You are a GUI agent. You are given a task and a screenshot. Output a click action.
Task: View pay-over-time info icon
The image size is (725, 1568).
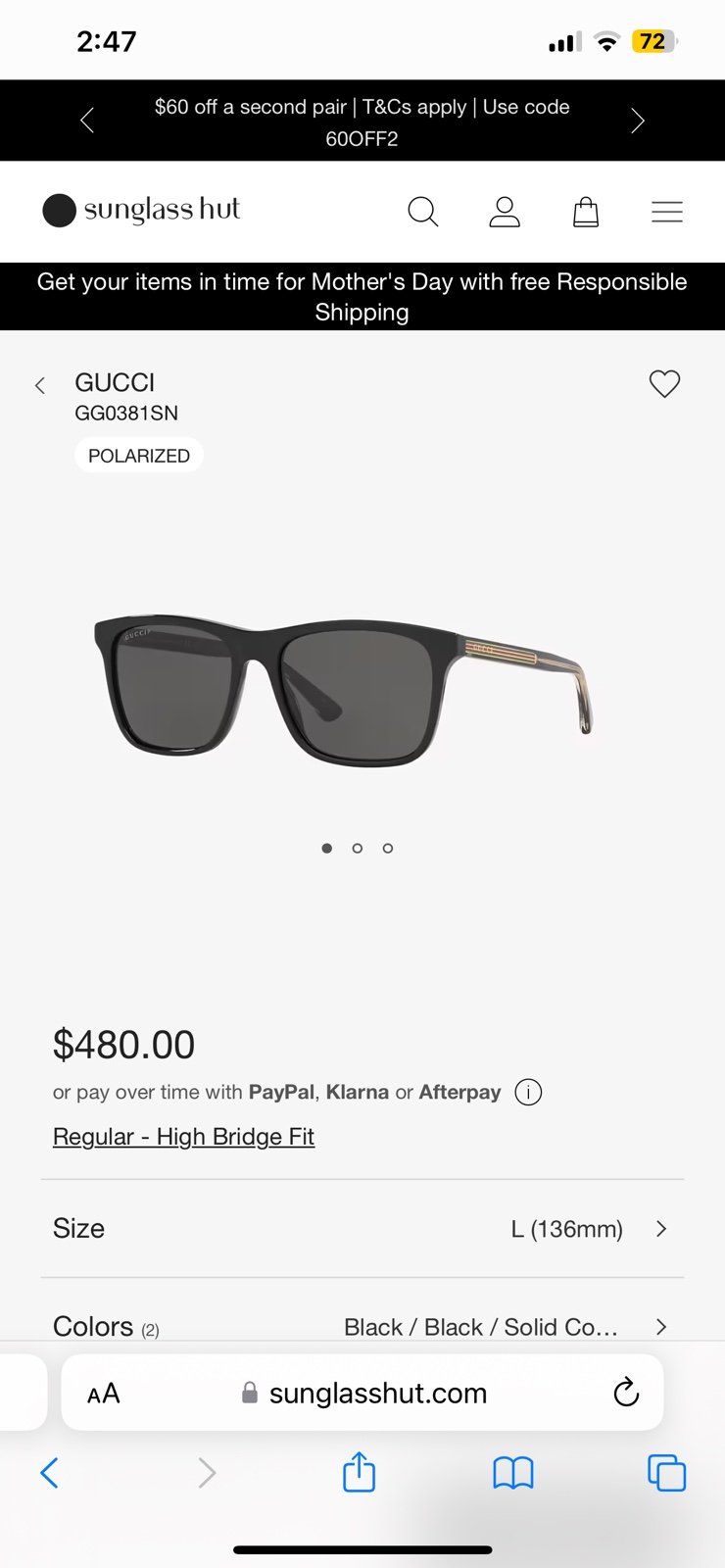coord(528,1092)
